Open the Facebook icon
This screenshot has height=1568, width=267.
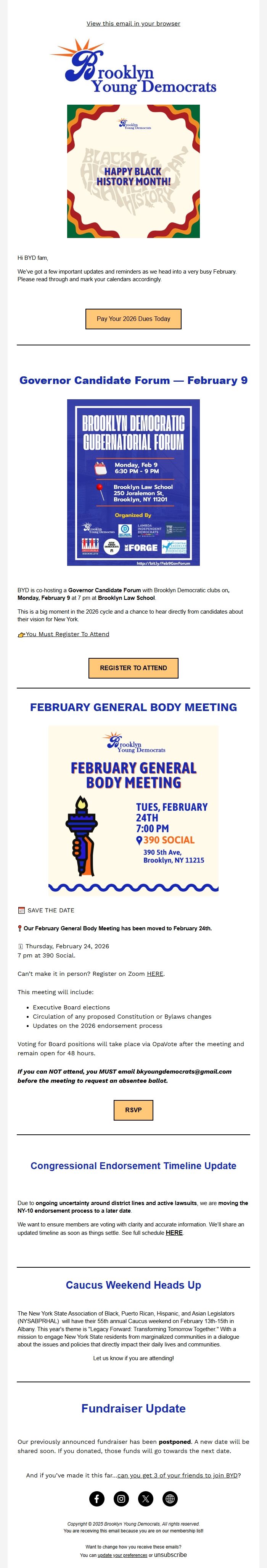[x=97, y=1498]
